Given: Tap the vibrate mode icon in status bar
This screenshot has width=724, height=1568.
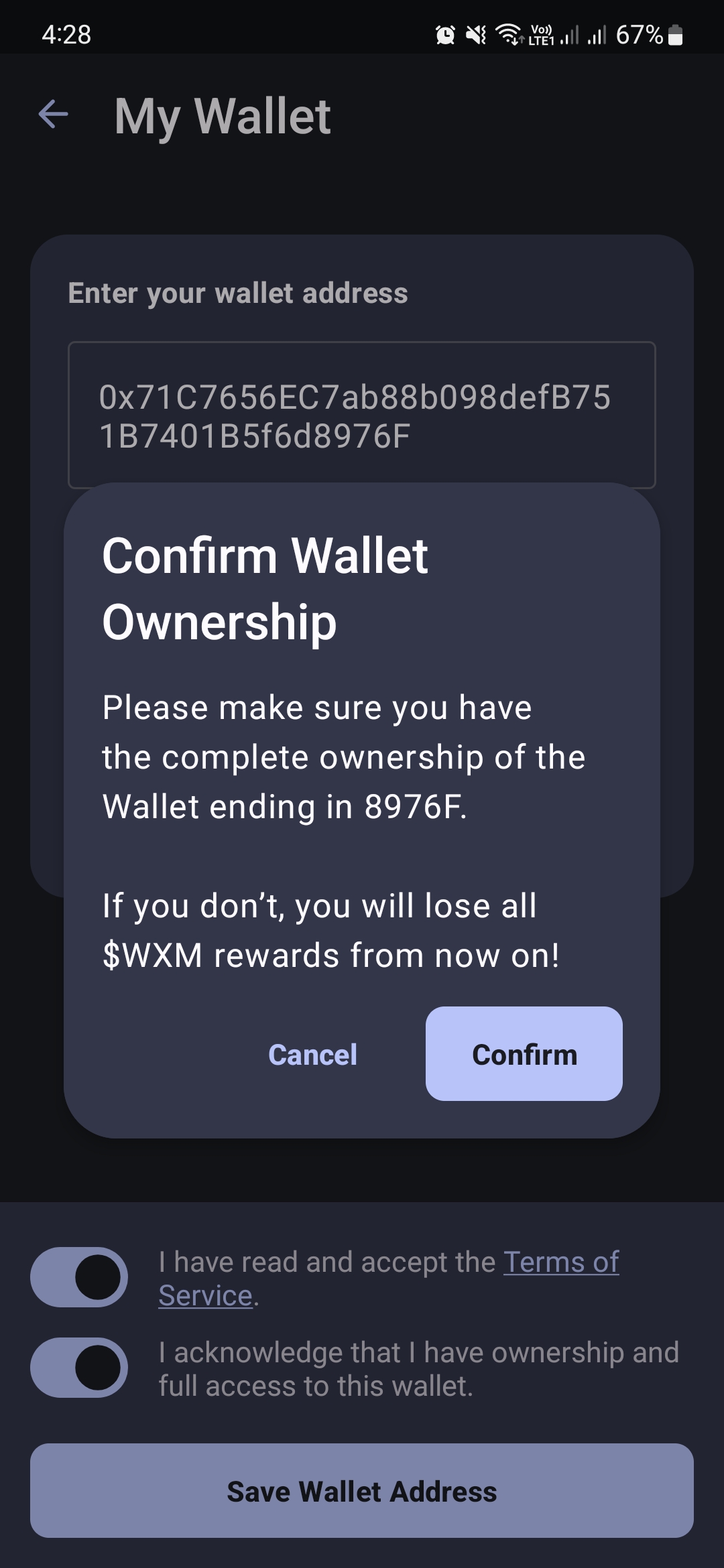Looking at the screenshot, I should [x=474, y=37].
